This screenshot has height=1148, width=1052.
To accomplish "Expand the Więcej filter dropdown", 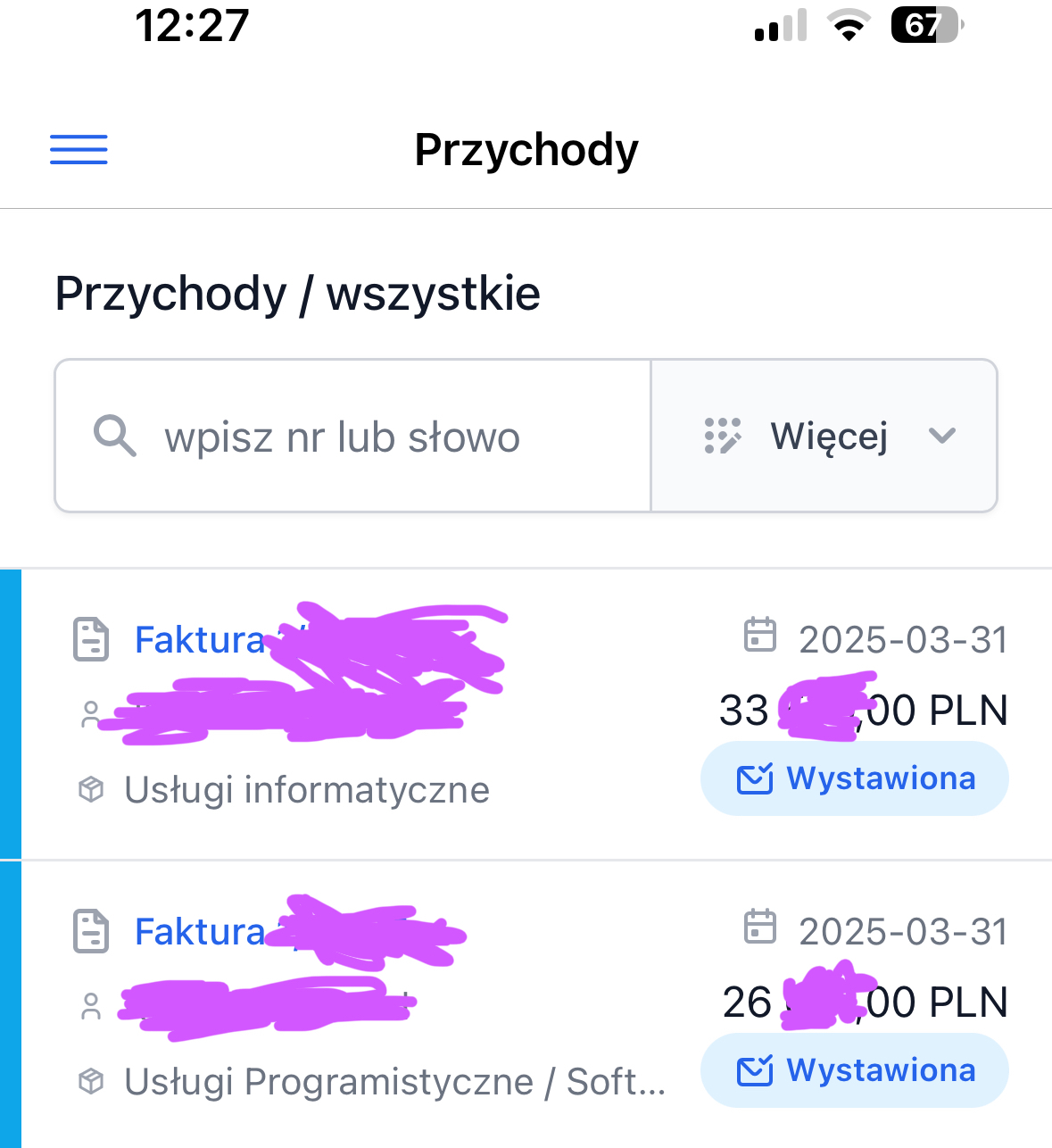I will pyautogui.click(x=825, y=437).
